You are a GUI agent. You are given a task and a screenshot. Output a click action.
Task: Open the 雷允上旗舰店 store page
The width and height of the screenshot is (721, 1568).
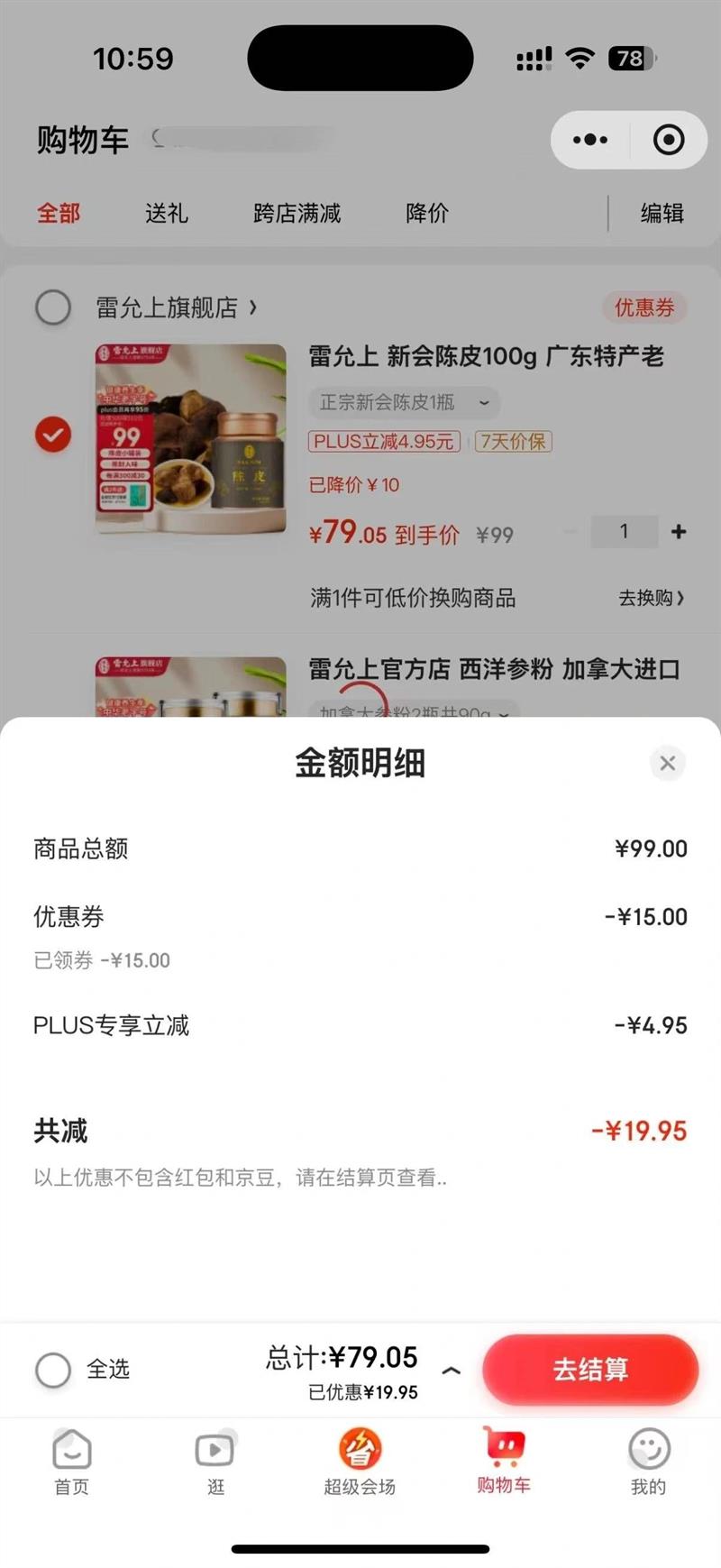177,308
